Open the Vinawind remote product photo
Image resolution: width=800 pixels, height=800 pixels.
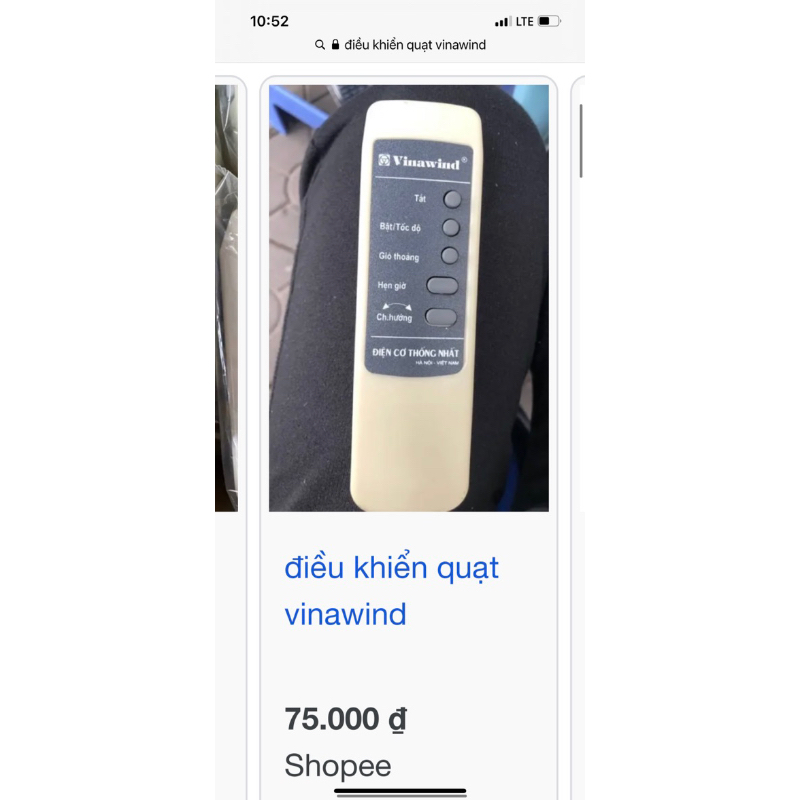[x=408, y=298]
